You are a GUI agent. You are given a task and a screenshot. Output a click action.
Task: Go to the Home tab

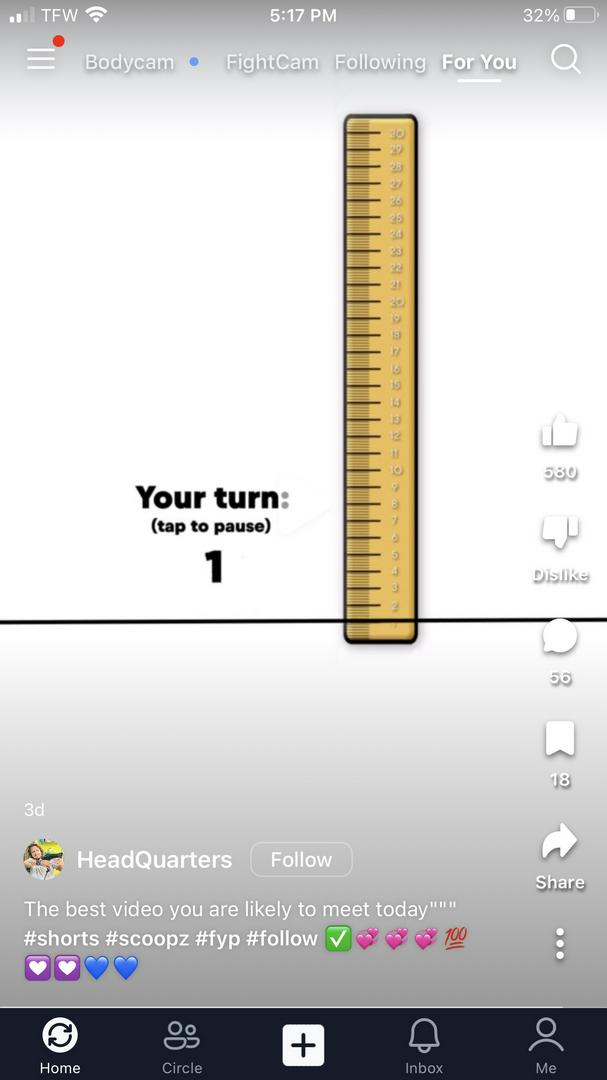coord(60,1045)
